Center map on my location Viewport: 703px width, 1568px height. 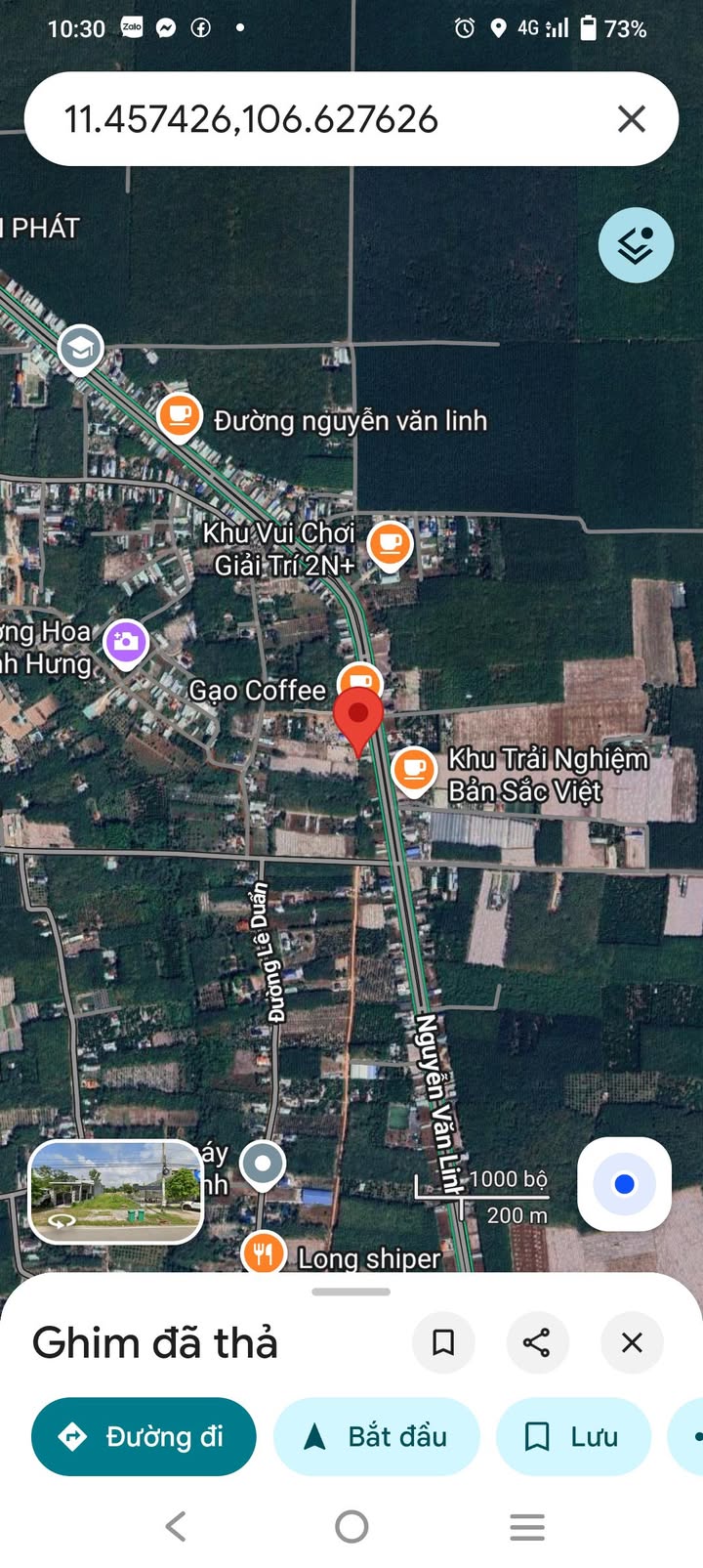click(624, 1184)
